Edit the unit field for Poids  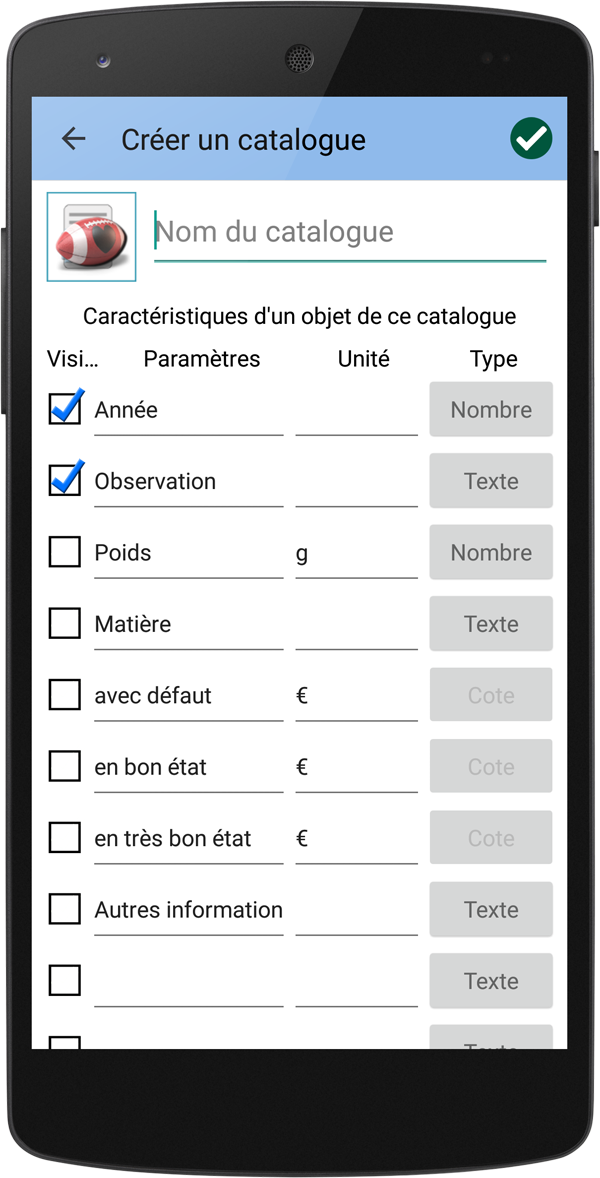pos(357,554)
